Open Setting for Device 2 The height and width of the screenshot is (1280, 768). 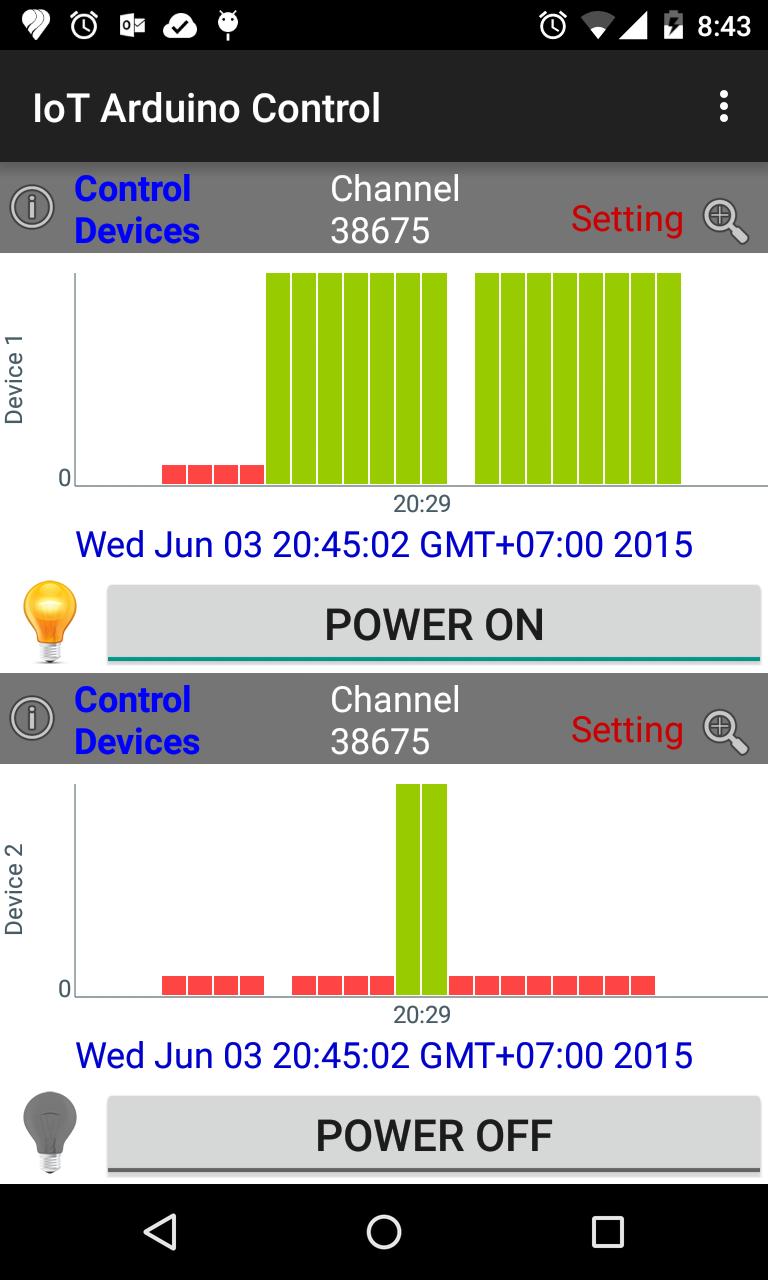(627, 730)
